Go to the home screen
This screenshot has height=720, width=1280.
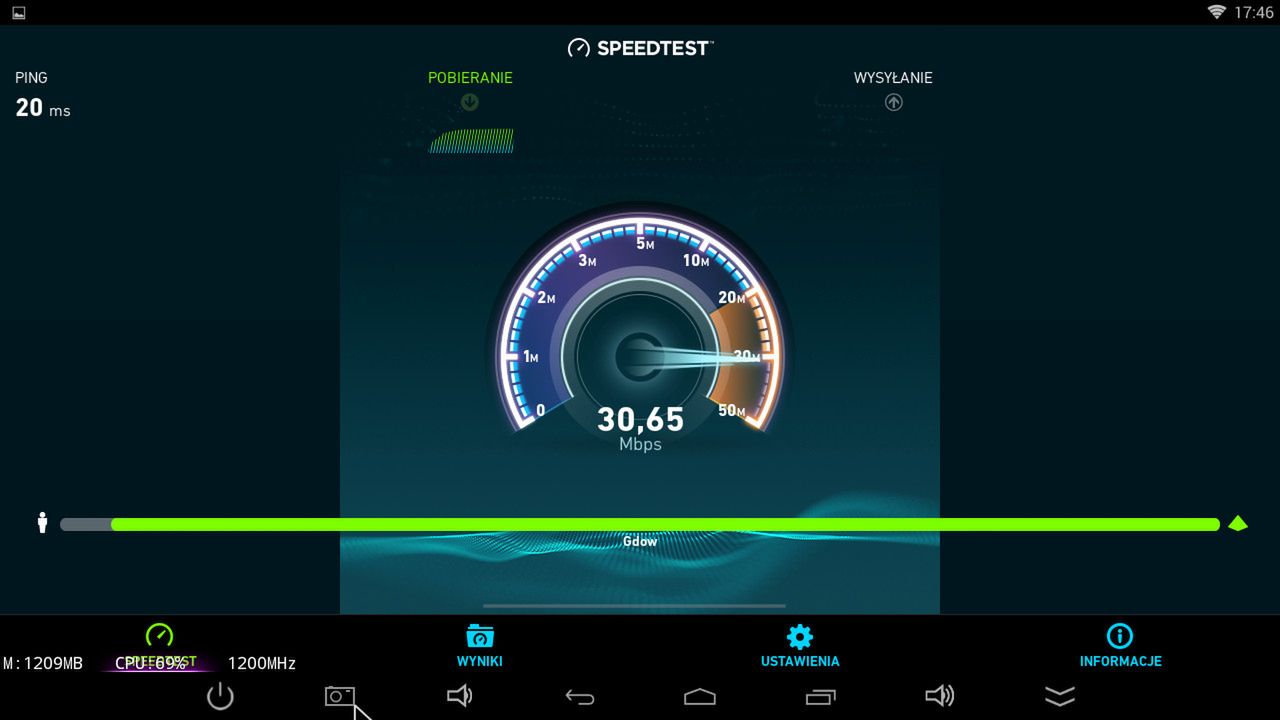point(700,696)
